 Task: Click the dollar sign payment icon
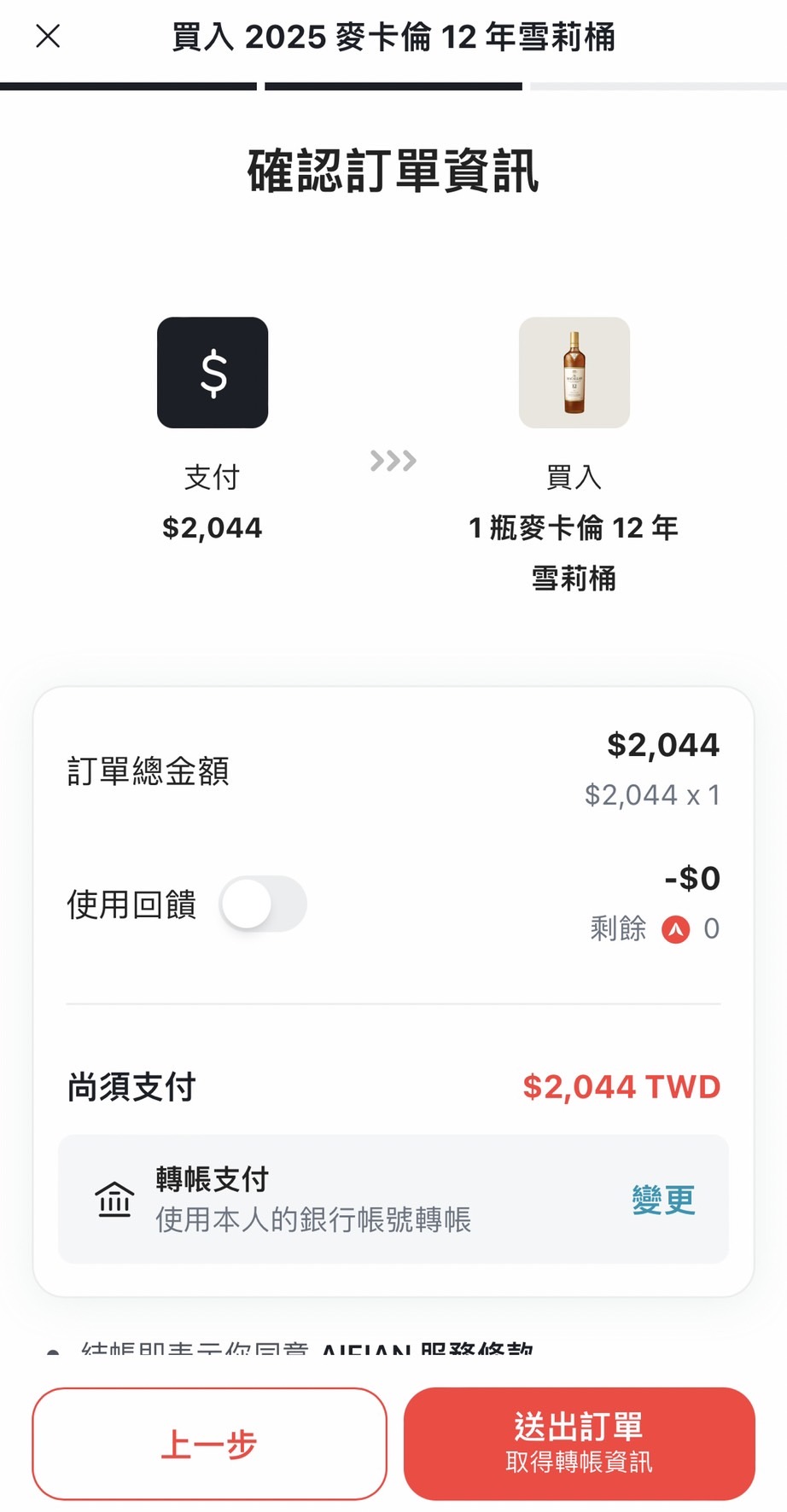[211, 374]
